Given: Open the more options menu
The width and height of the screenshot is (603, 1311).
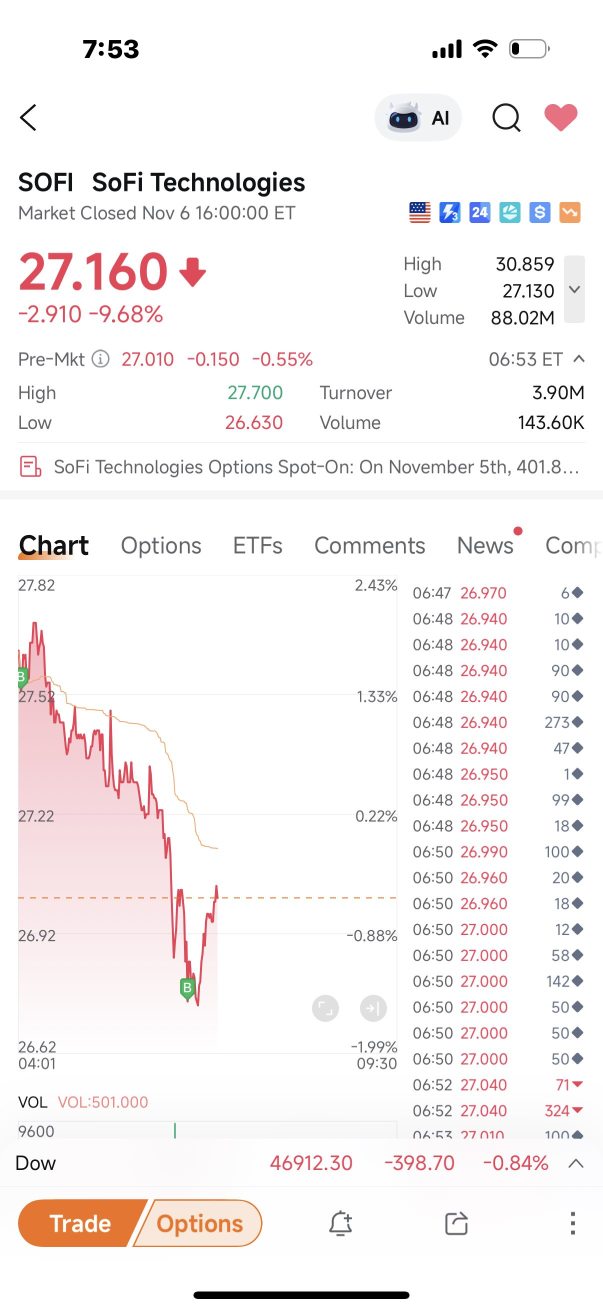Looking at the screenshot, I should 572,1223.
